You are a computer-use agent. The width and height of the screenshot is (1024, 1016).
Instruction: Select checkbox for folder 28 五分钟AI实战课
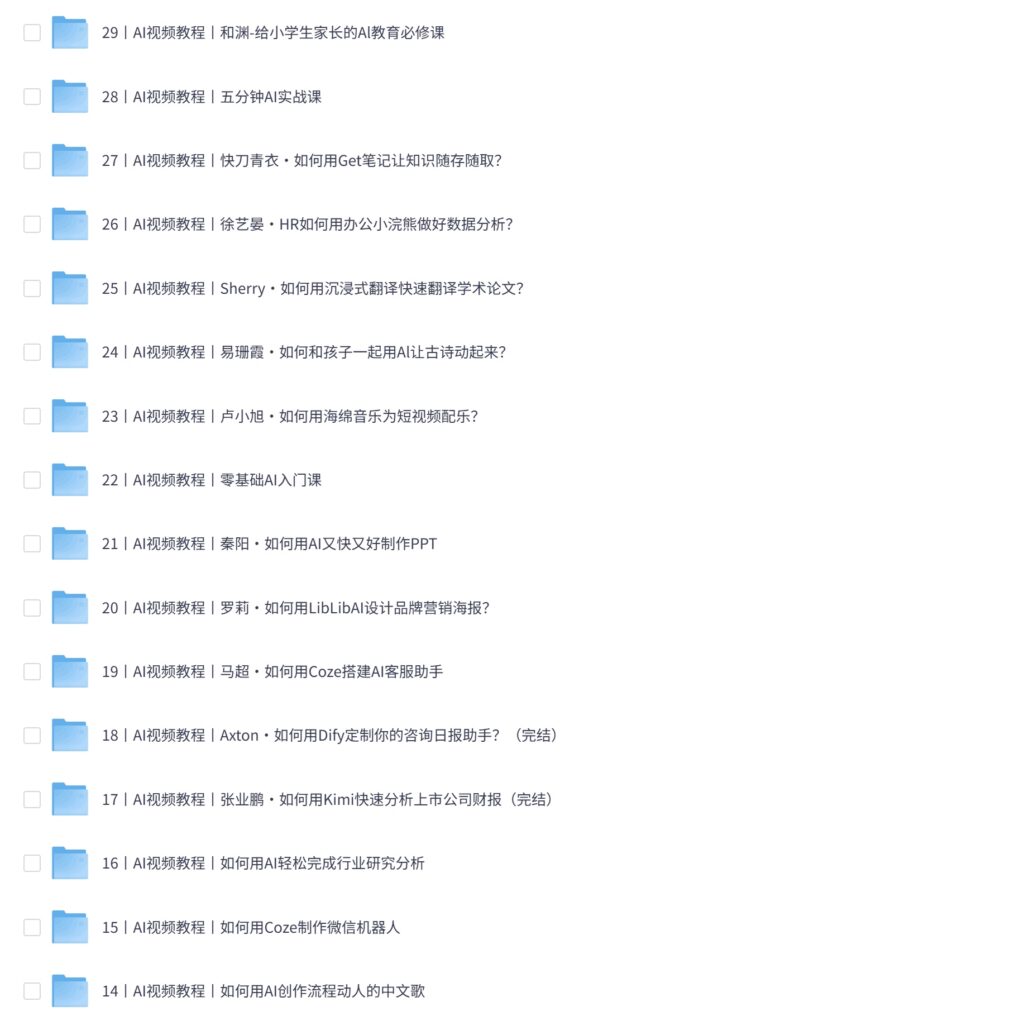pos(32,97)
